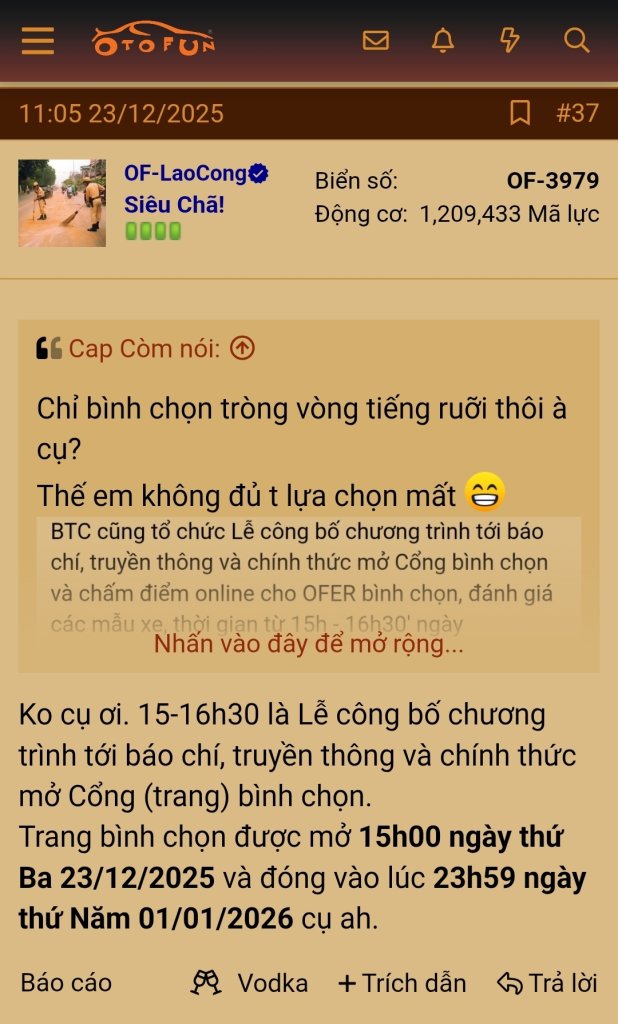Open the inbox envelope icon
618x1024 pixels.
(x=375, y=40)
